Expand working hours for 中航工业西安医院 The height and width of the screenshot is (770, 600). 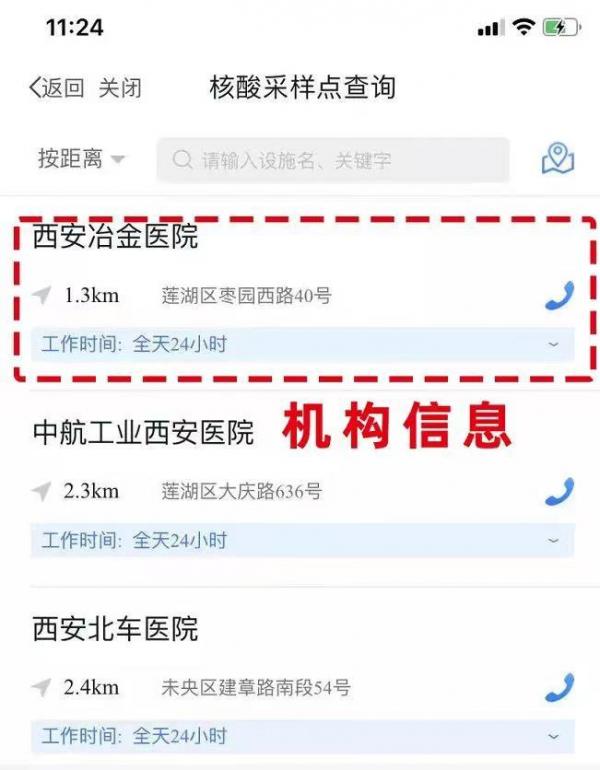tap(553, 540)
